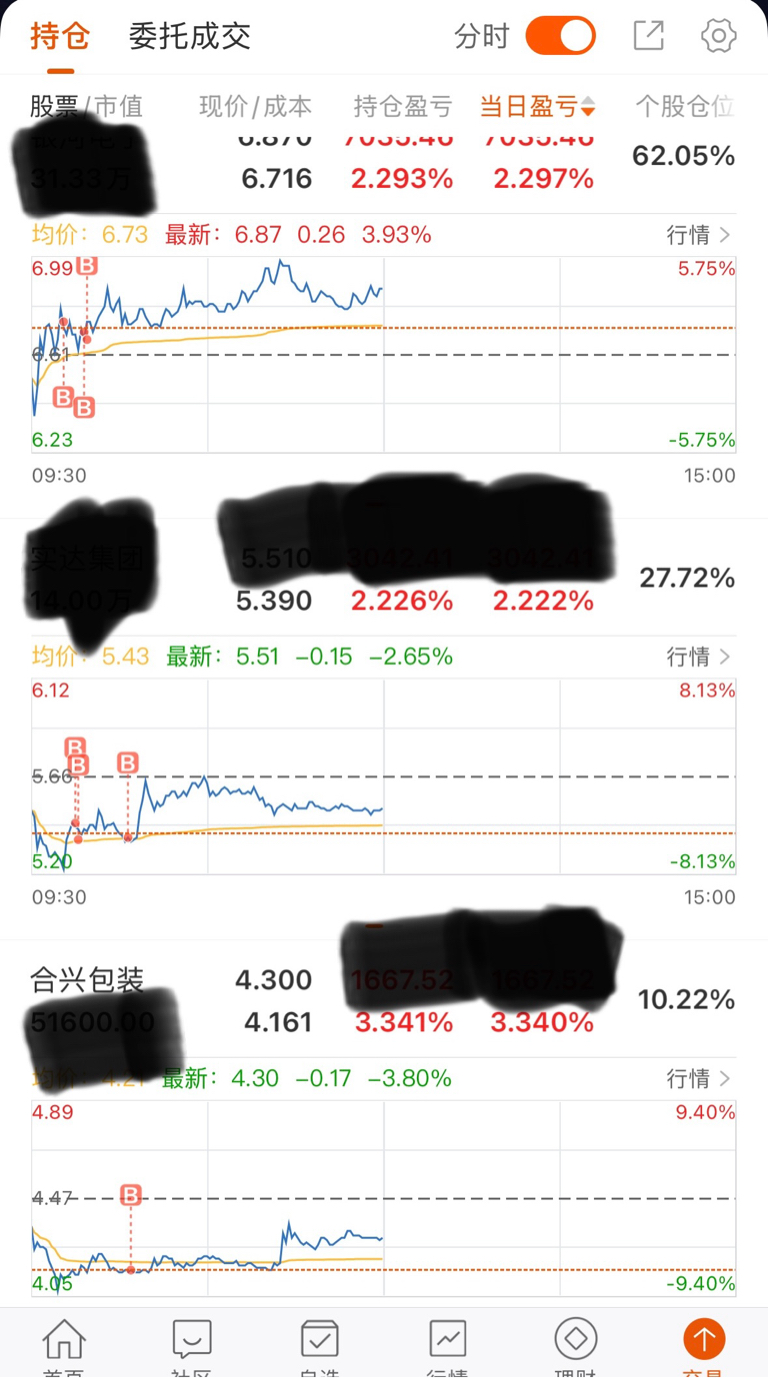769x1378 pixels.
Task: Open 行情 link for the stock priced 6.87
Action: (698, 235)
